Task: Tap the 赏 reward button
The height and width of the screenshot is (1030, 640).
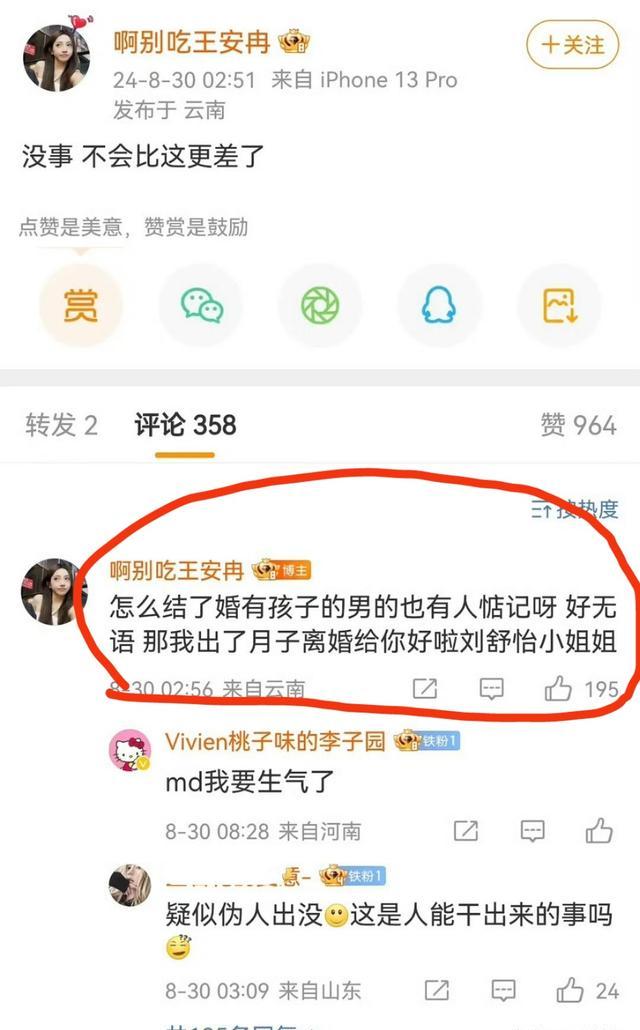Action: [80, 307]
